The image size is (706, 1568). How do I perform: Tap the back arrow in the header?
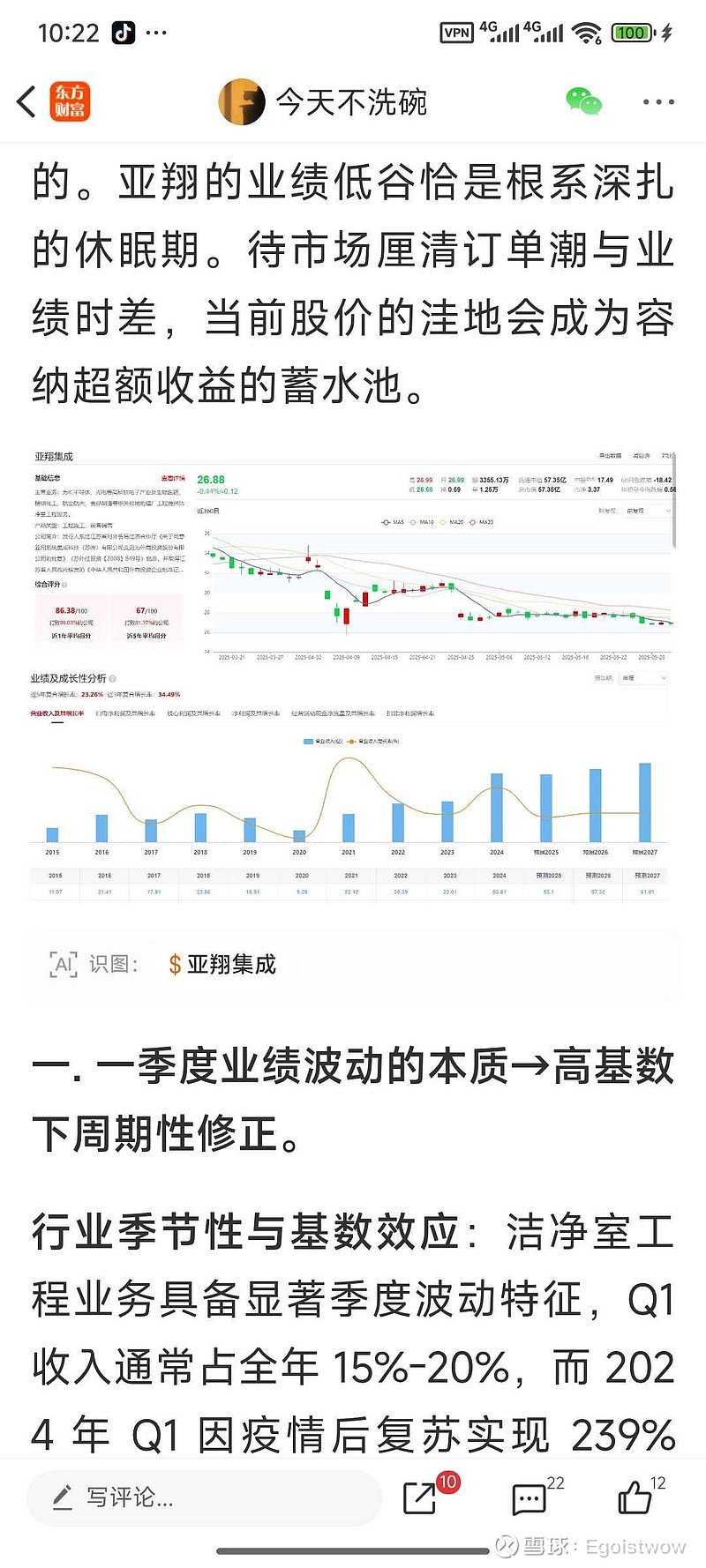point(26,101)
